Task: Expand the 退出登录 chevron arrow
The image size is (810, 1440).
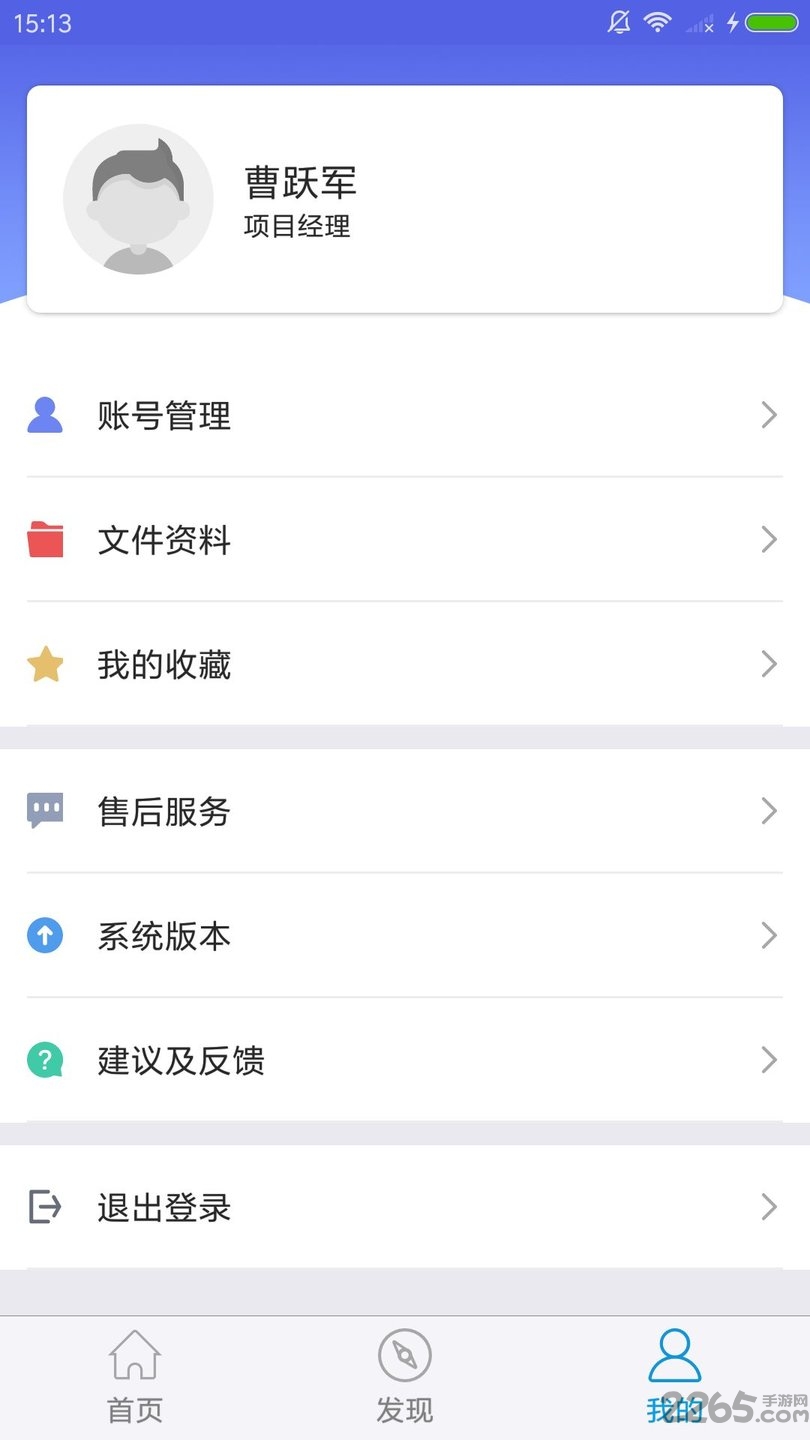Action: (x=768, y=1207)
